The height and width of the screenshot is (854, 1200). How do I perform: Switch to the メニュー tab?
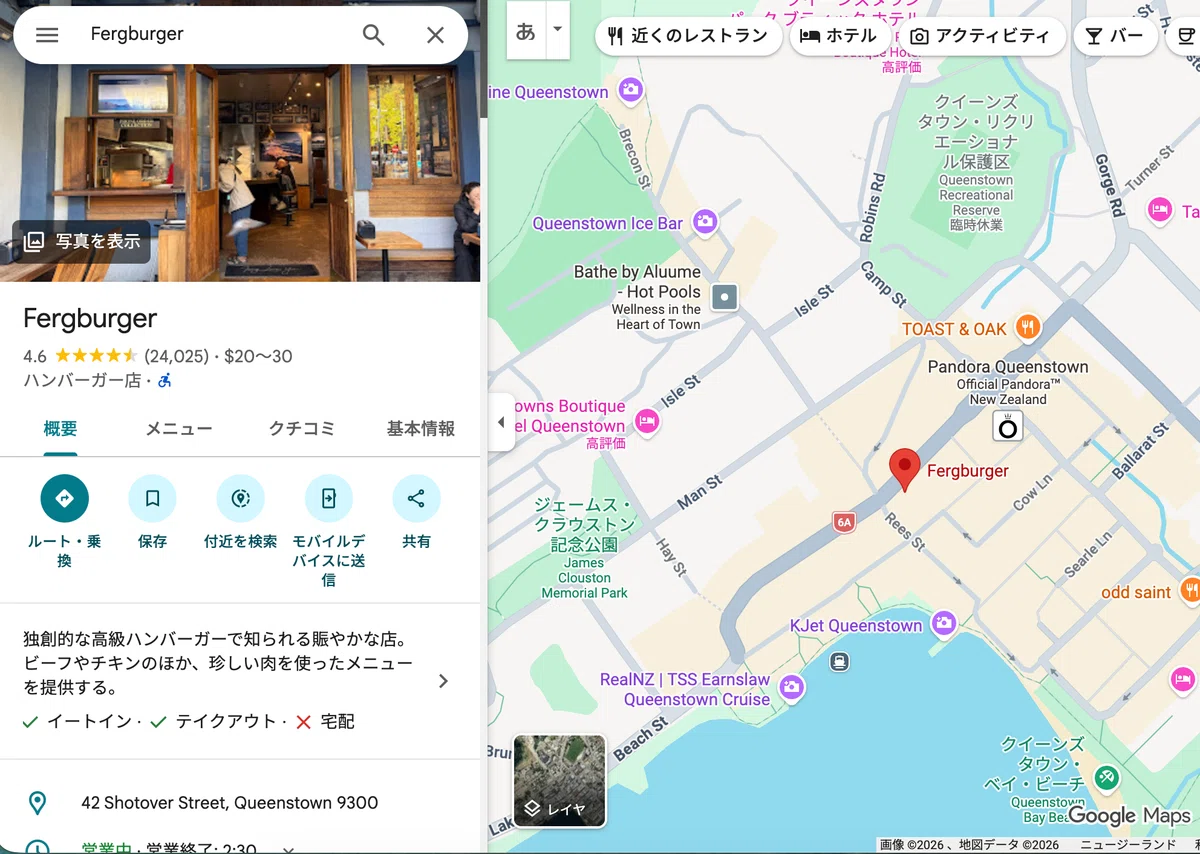click(179, 429)
